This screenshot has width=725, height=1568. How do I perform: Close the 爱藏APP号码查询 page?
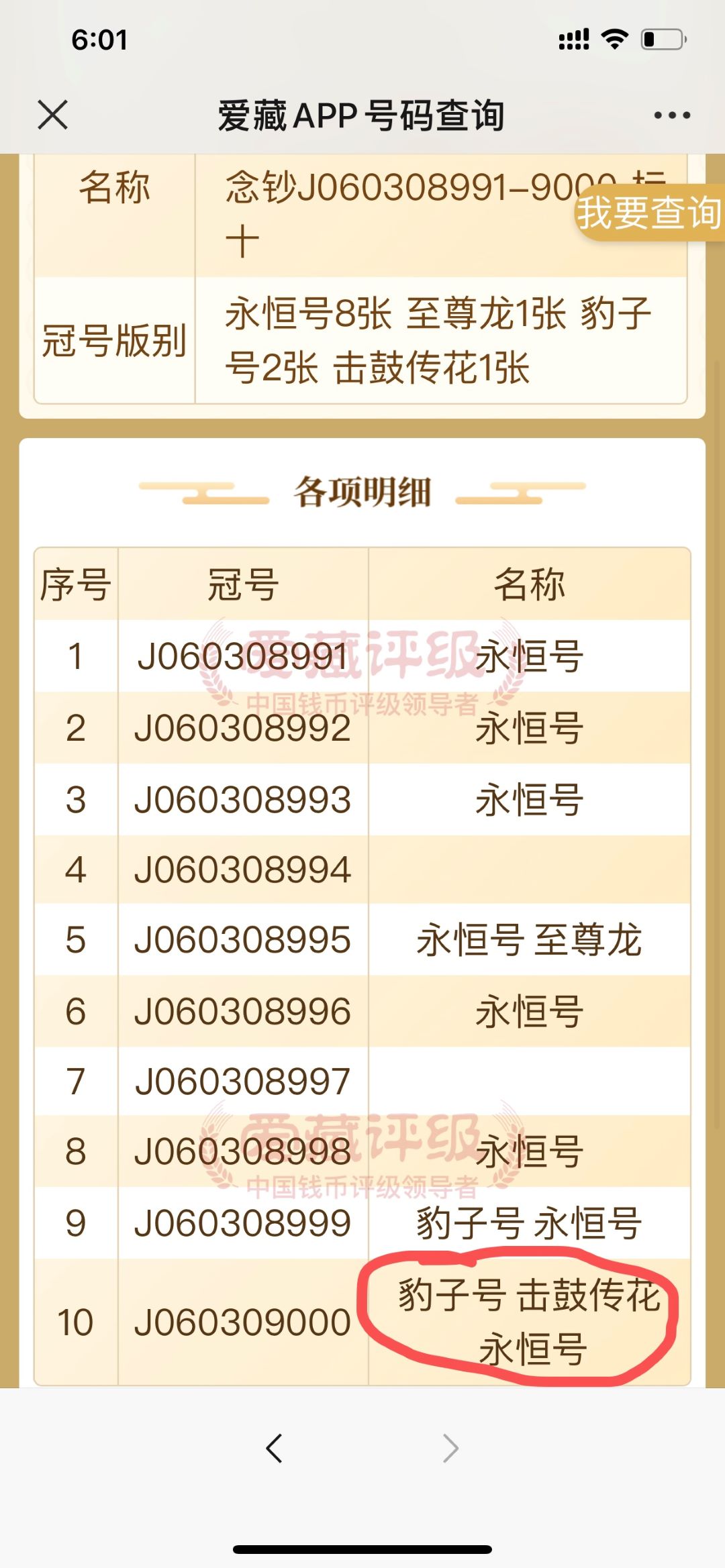coord(52,115)
